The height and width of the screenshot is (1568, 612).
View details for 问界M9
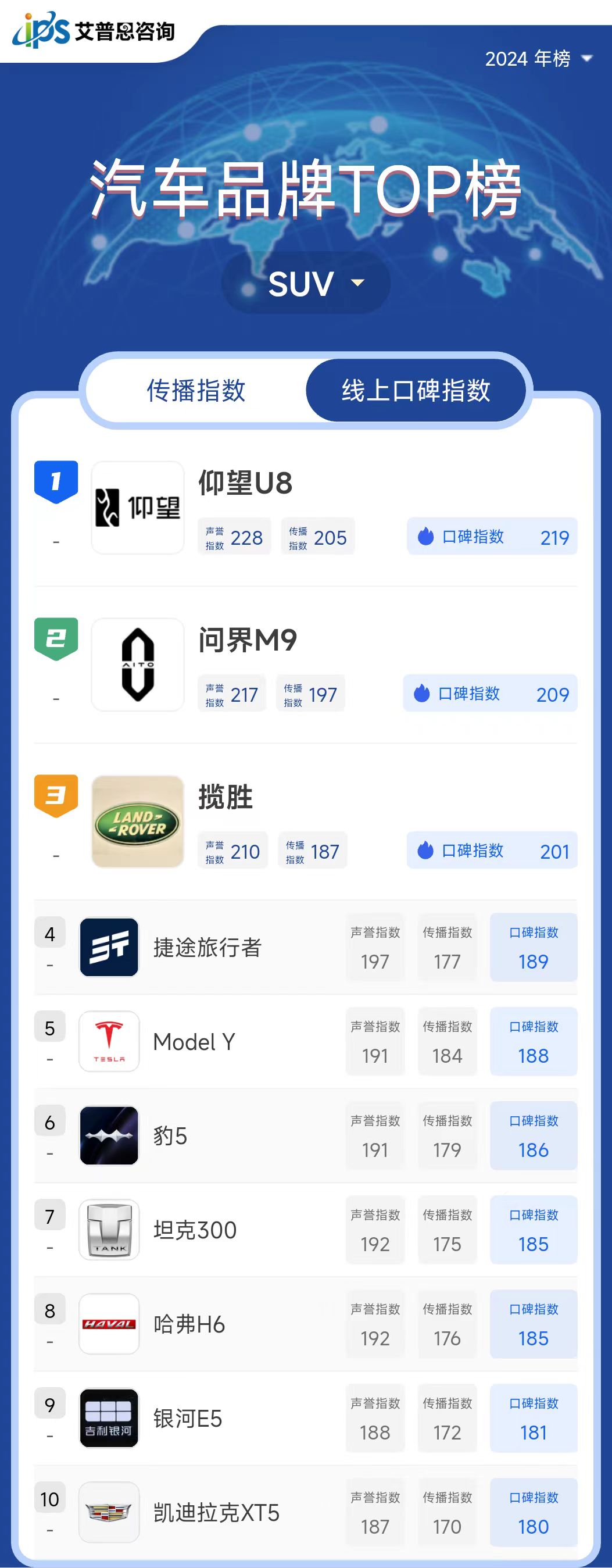tap(248, 640)
